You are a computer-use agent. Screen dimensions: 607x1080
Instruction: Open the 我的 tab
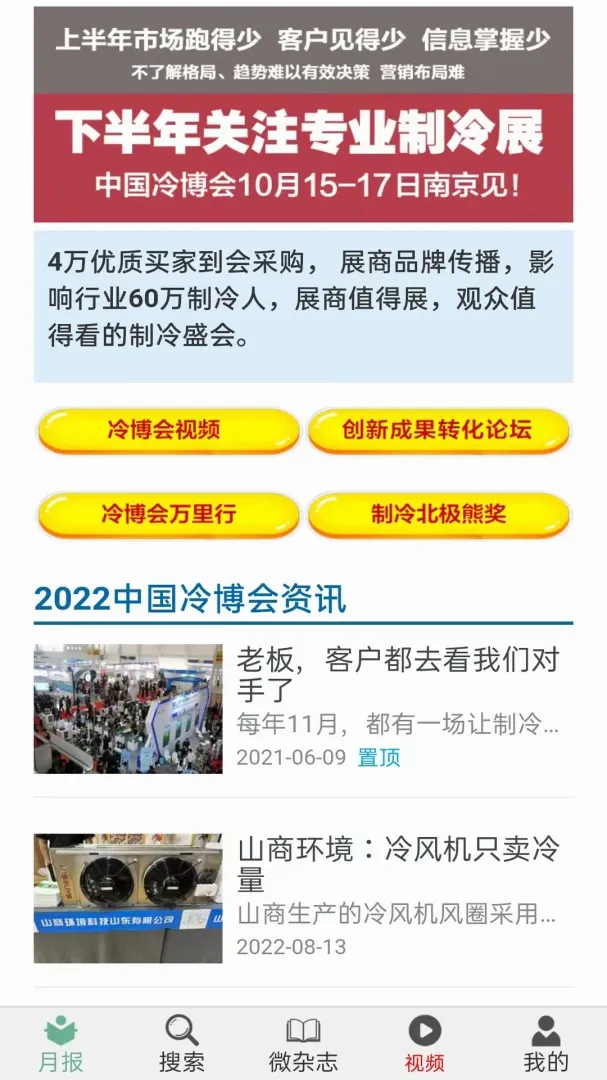click(x=546, y=1043)
